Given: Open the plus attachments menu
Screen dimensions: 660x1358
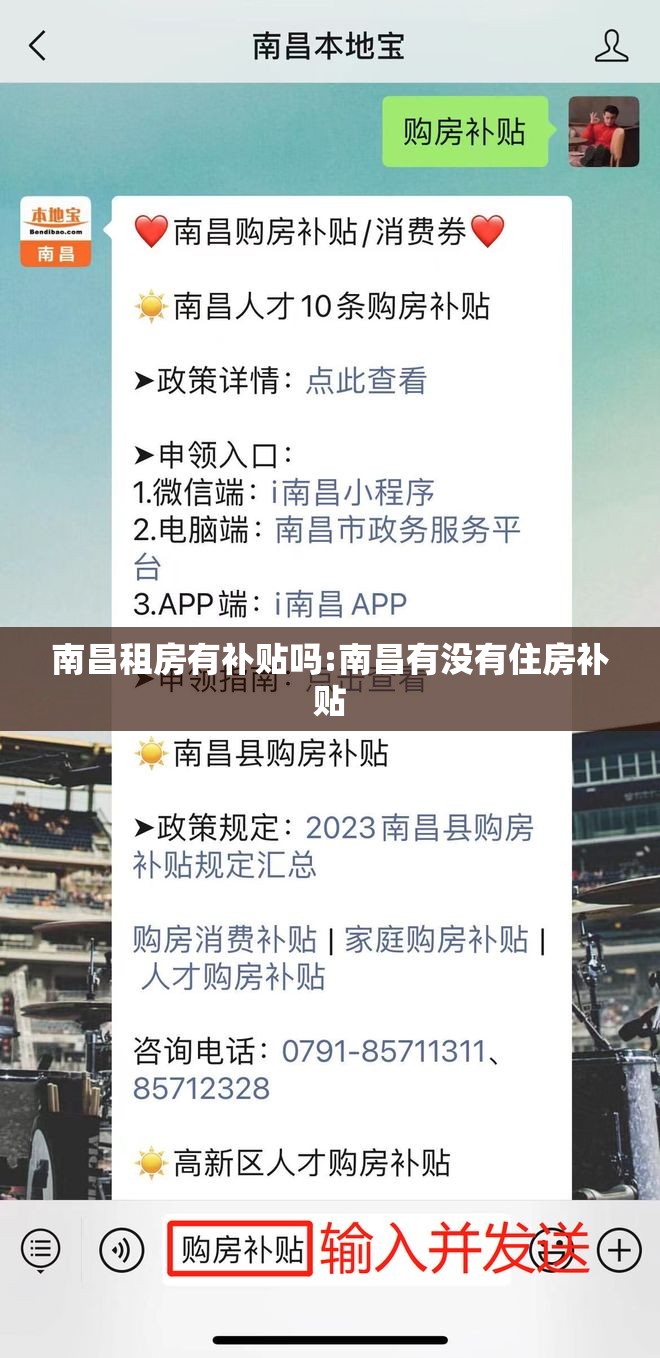Looking at the screenshot, I should [619, 1249].
